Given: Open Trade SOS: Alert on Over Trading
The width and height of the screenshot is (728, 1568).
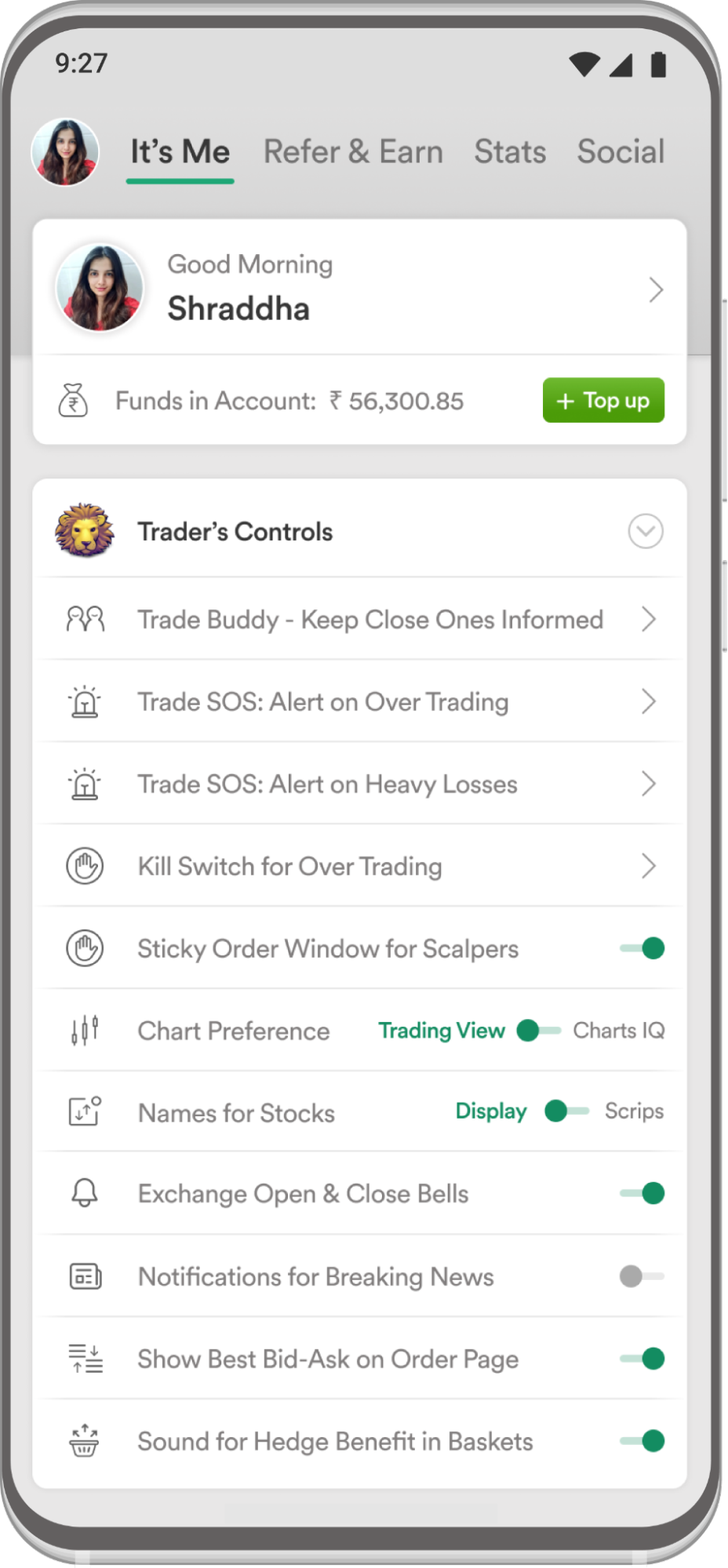Looking at the screenshot, I should 359,702.
